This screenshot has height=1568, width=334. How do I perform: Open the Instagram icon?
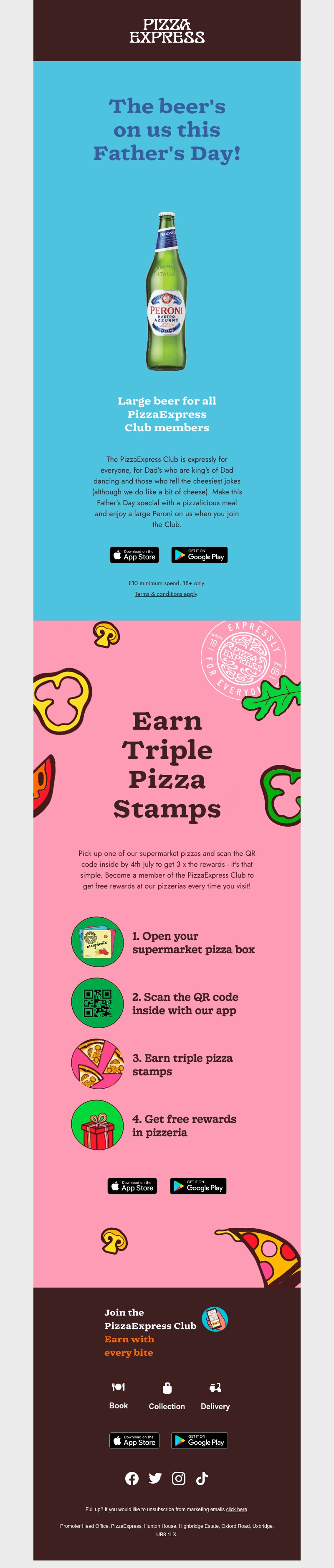pyautogui.click(x=178, y=1479)
